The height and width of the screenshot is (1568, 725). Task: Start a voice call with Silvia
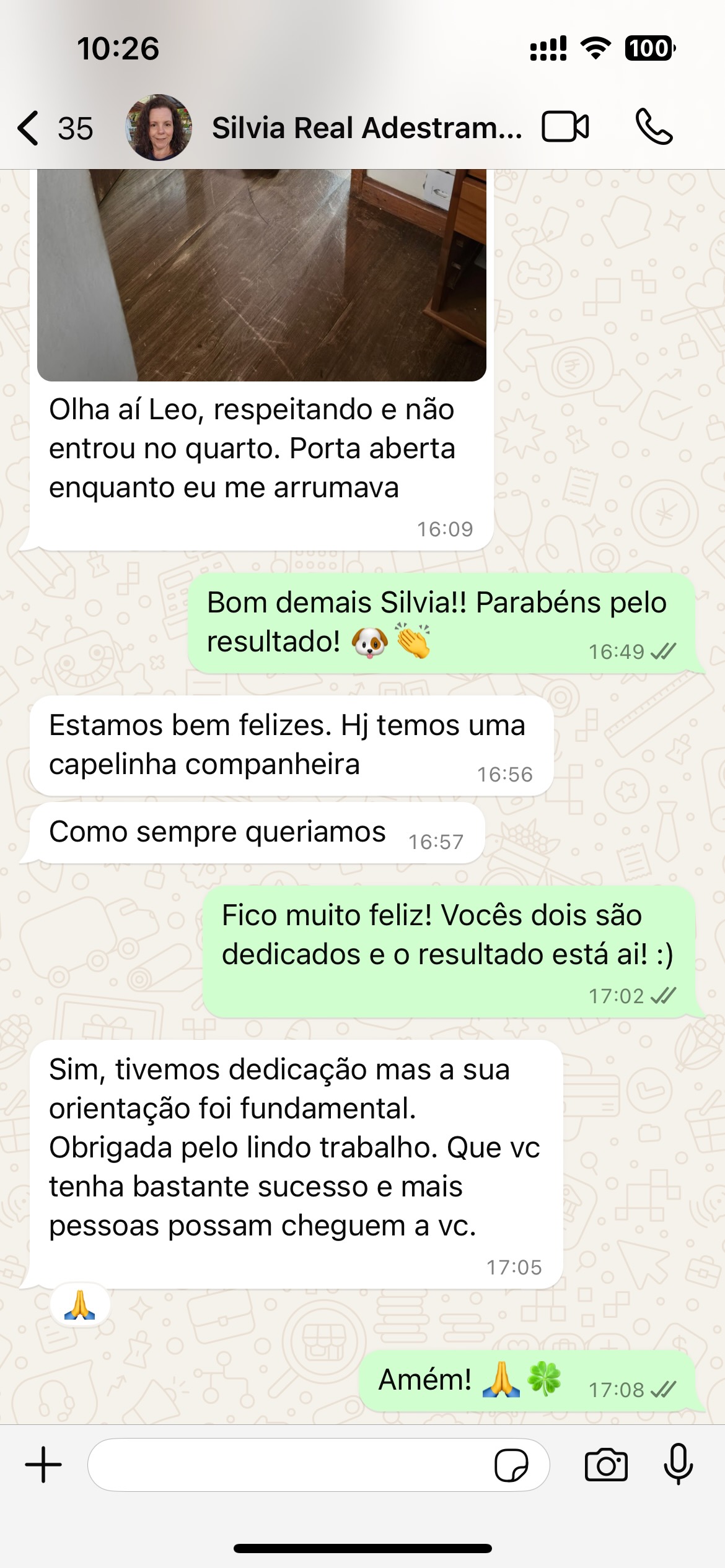pos(654,127)
